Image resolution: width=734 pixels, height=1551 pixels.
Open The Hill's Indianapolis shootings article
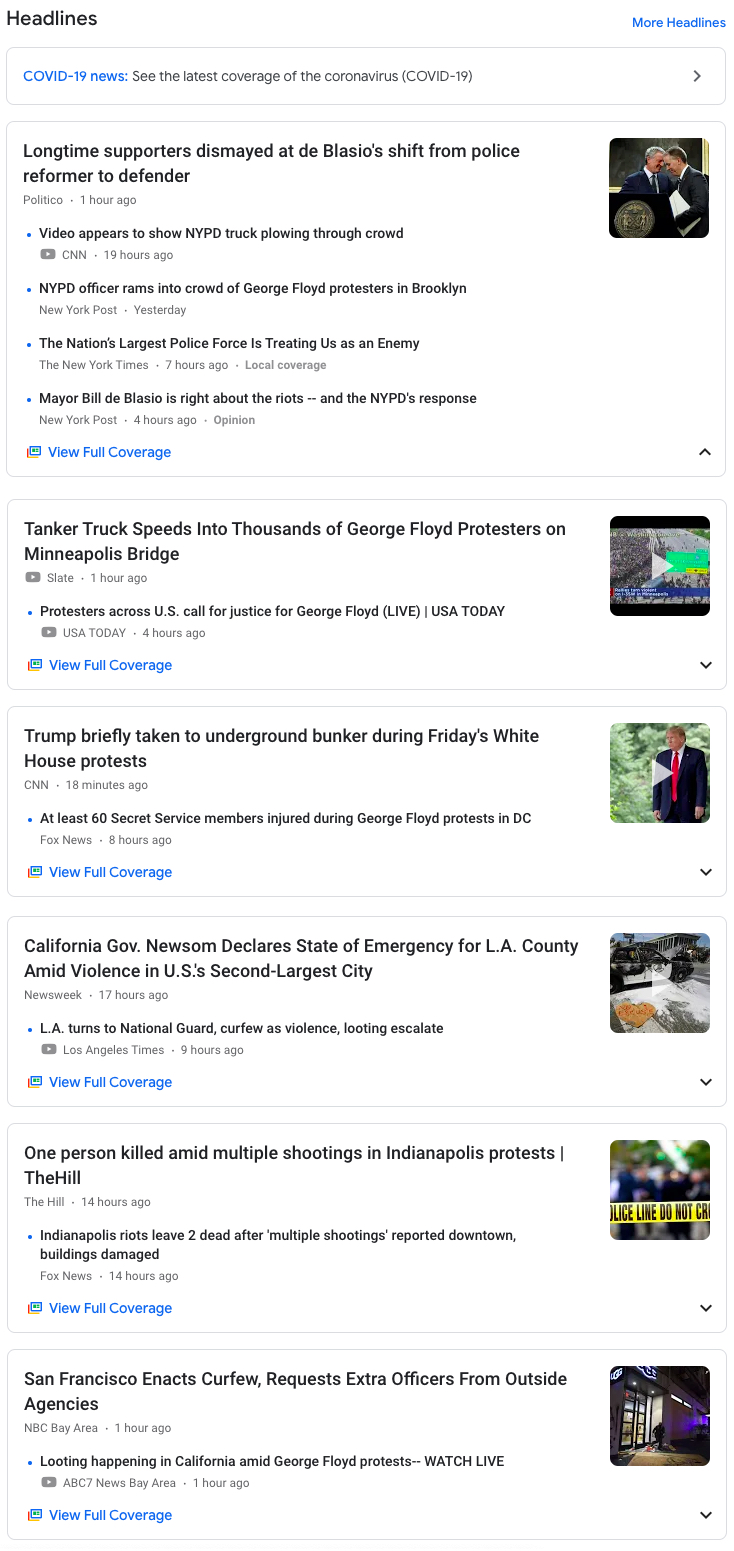[294, 1165]
